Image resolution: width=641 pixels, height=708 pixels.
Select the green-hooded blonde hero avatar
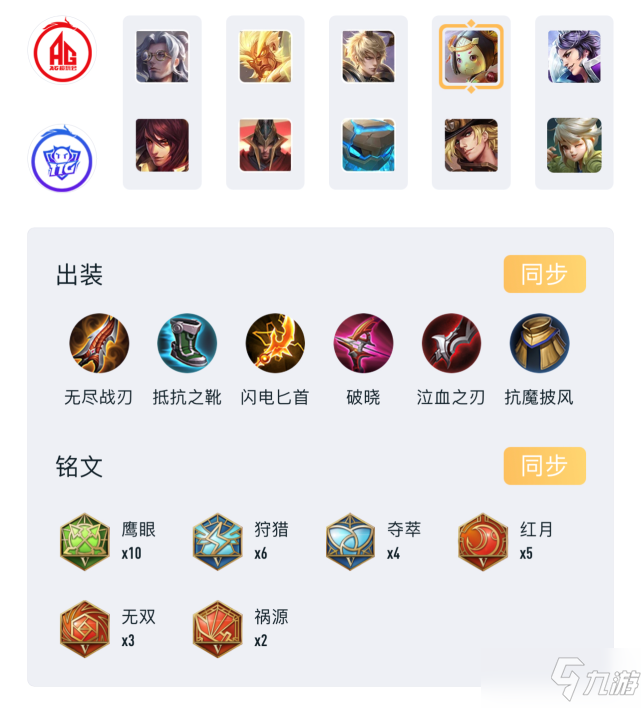tap(574, 145)
